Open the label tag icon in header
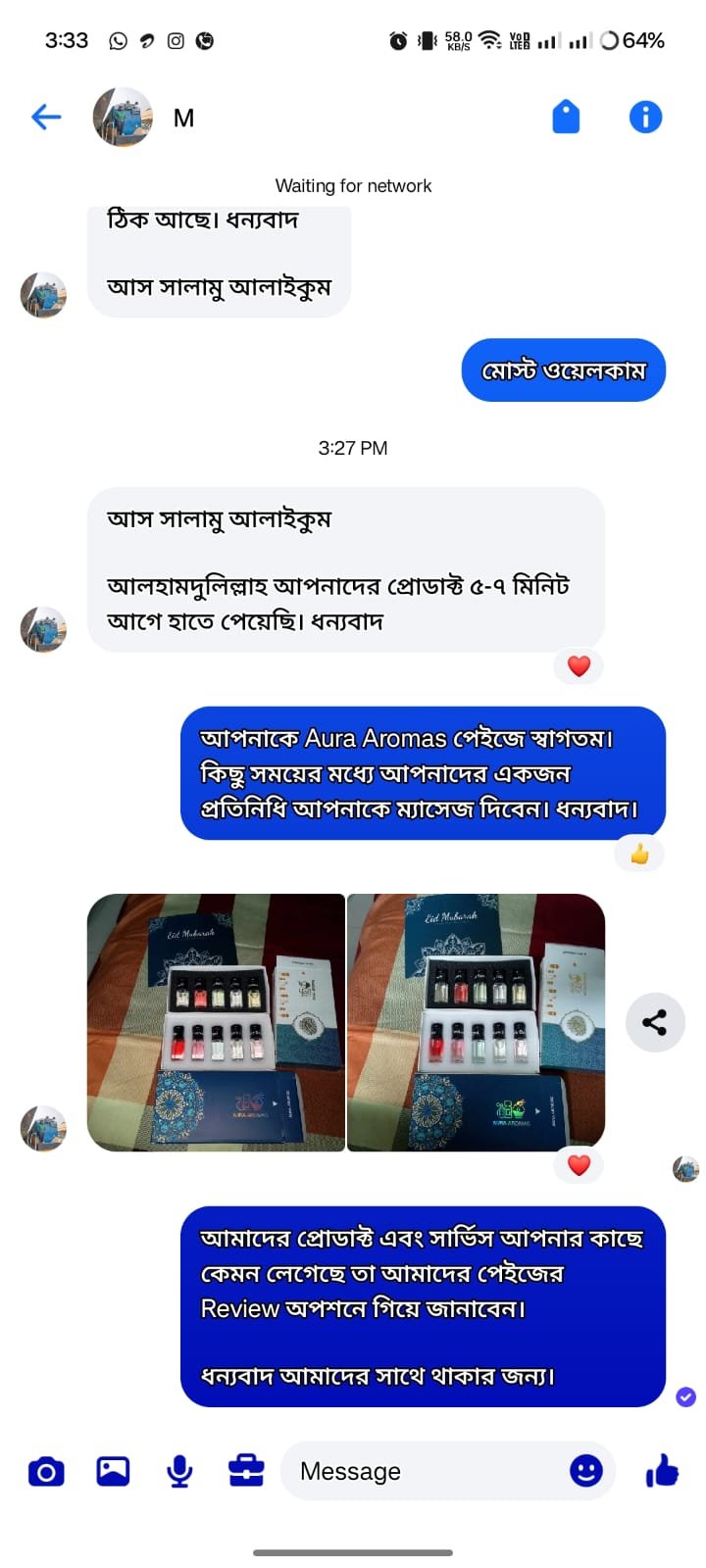The height and width of the screenshot is (1568, 706). (x=566, y=118)
